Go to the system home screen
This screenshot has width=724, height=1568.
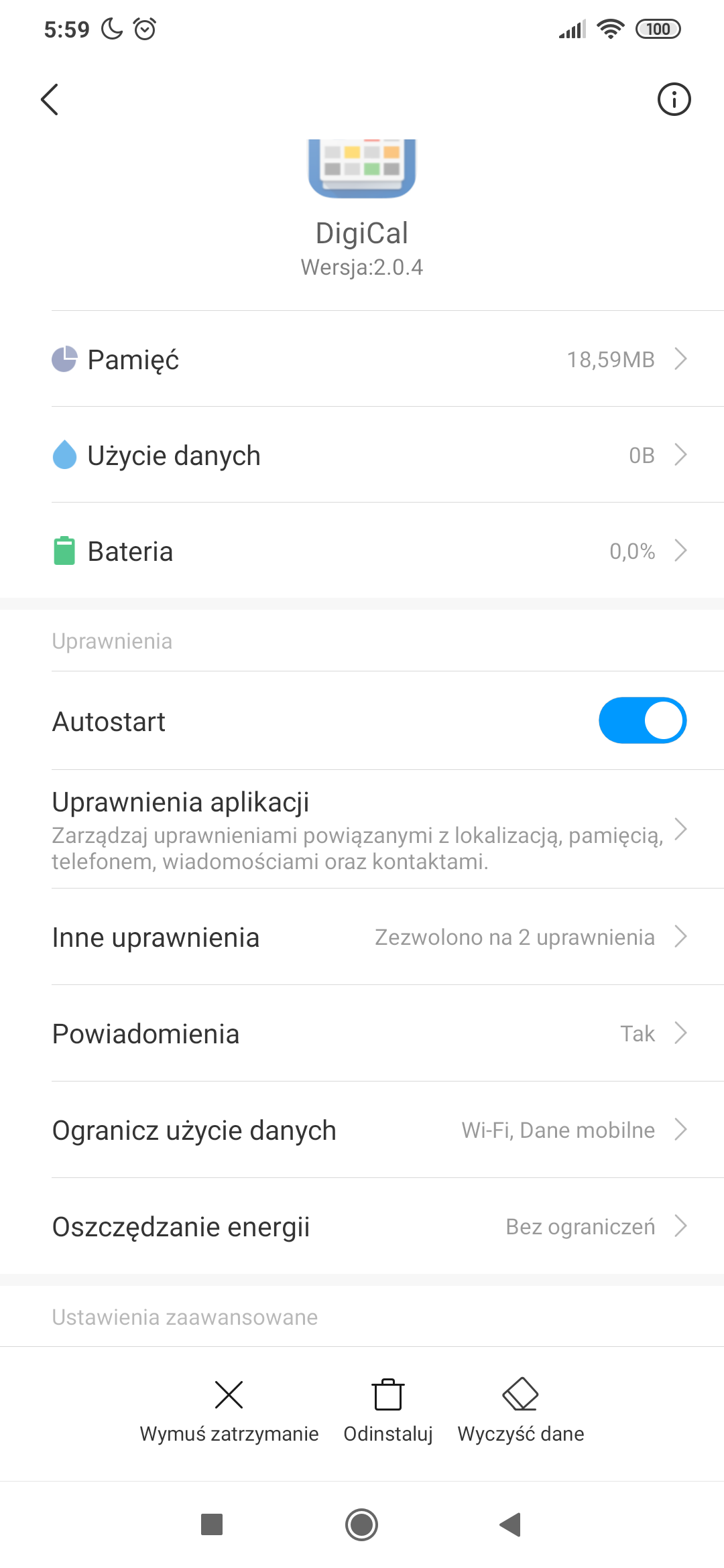click(x=362, y=1525)
